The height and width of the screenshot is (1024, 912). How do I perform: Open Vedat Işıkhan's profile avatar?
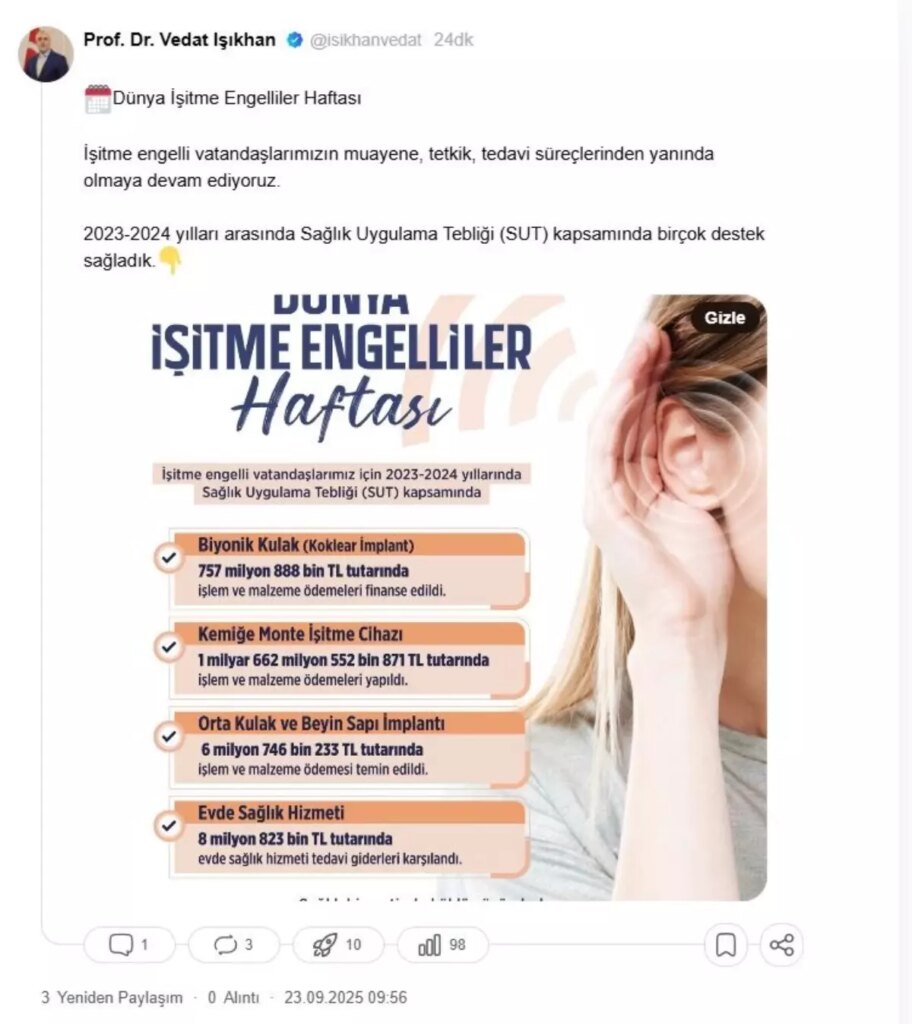point(45,55)
